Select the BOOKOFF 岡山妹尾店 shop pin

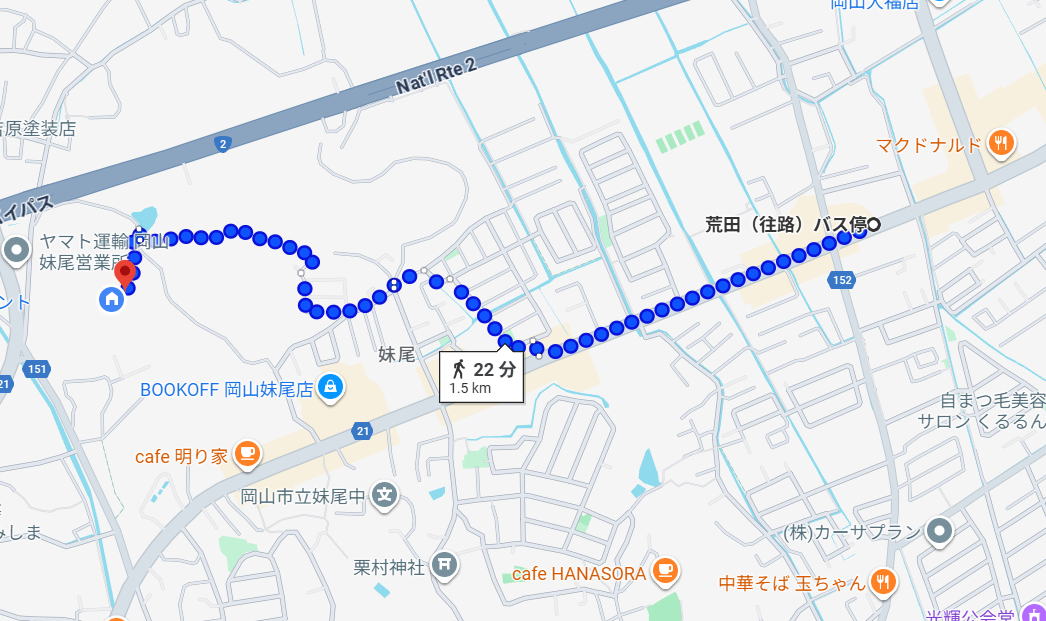330,387
